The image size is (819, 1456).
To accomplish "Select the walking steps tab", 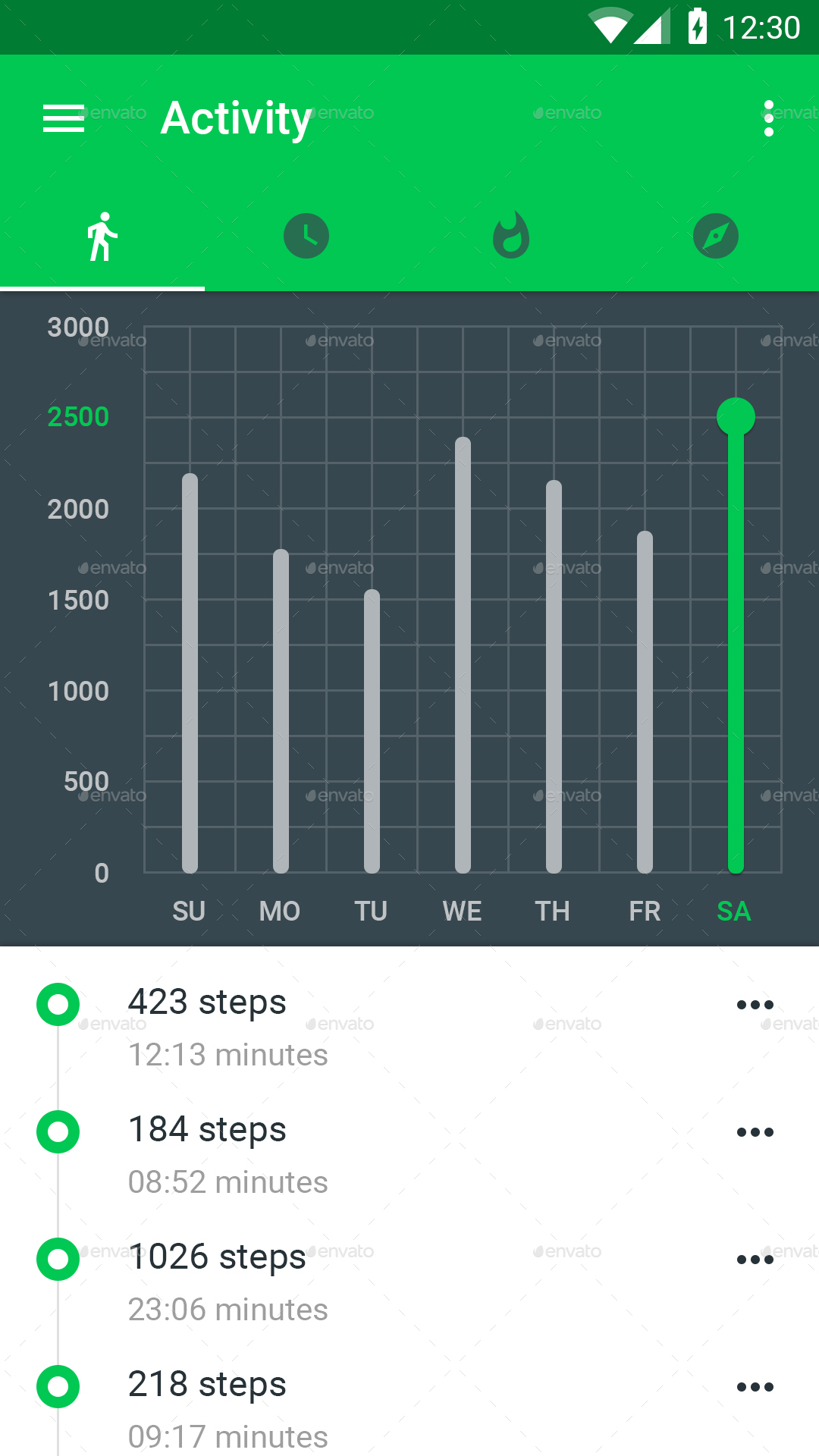I will point(102,236).
